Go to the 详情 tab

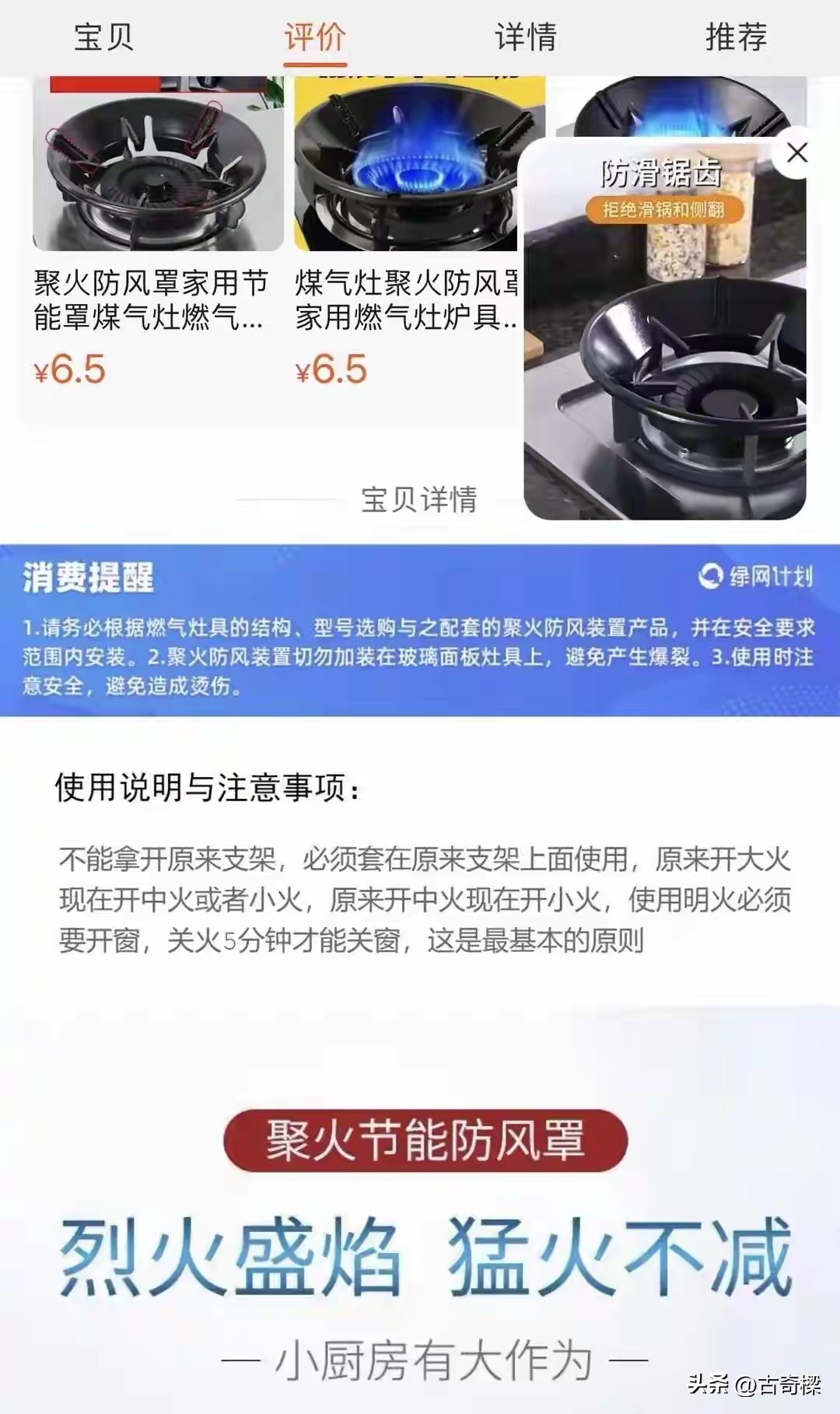(x=526, y=37)
